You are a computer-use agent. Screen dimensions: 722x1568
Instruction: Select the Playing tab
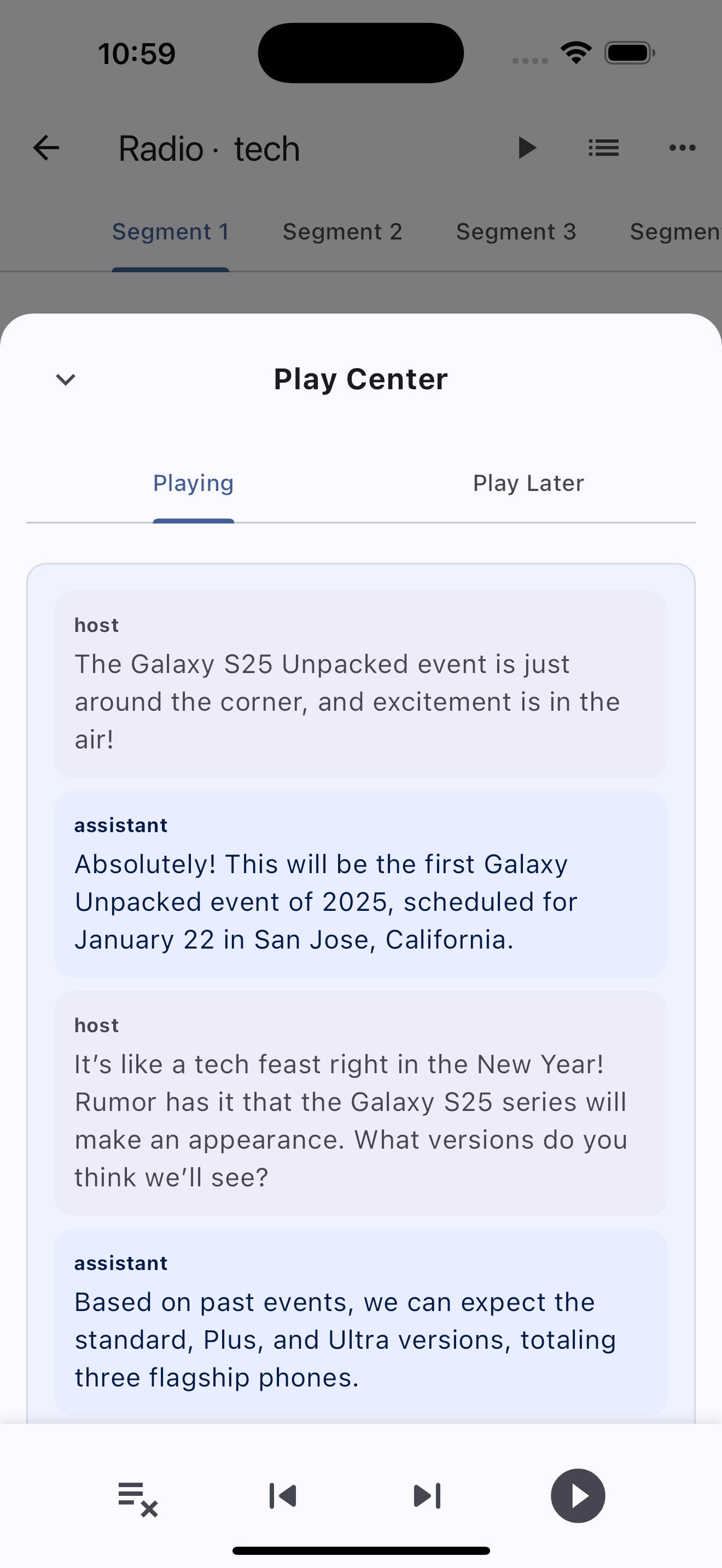click(193, 483)
